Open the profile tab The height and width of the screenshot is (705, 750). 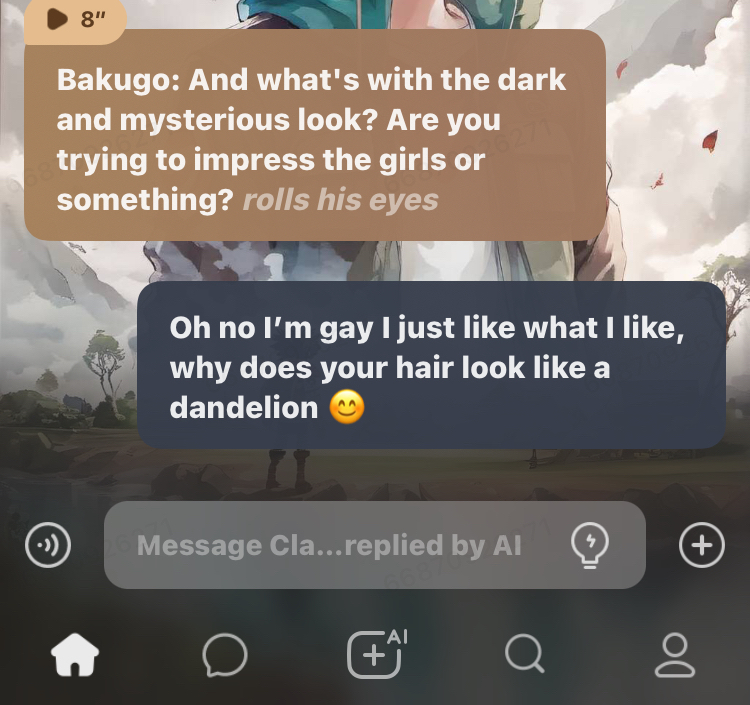pos(674,656)
